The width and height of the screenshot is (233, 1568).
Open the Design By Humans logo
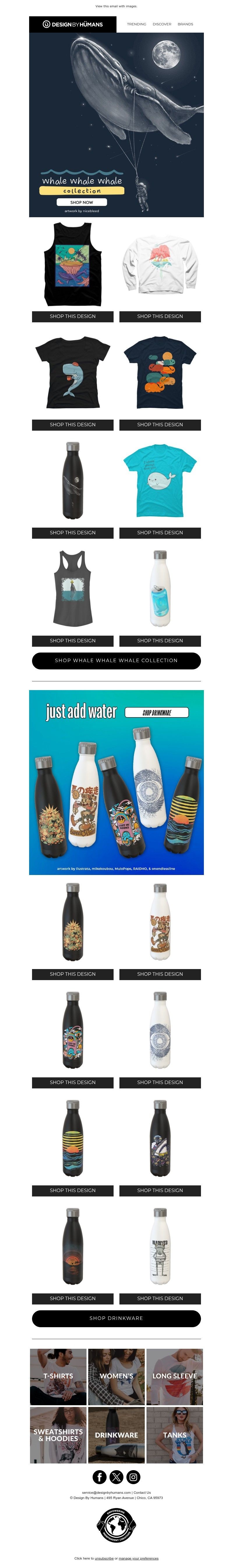(73, 24)
